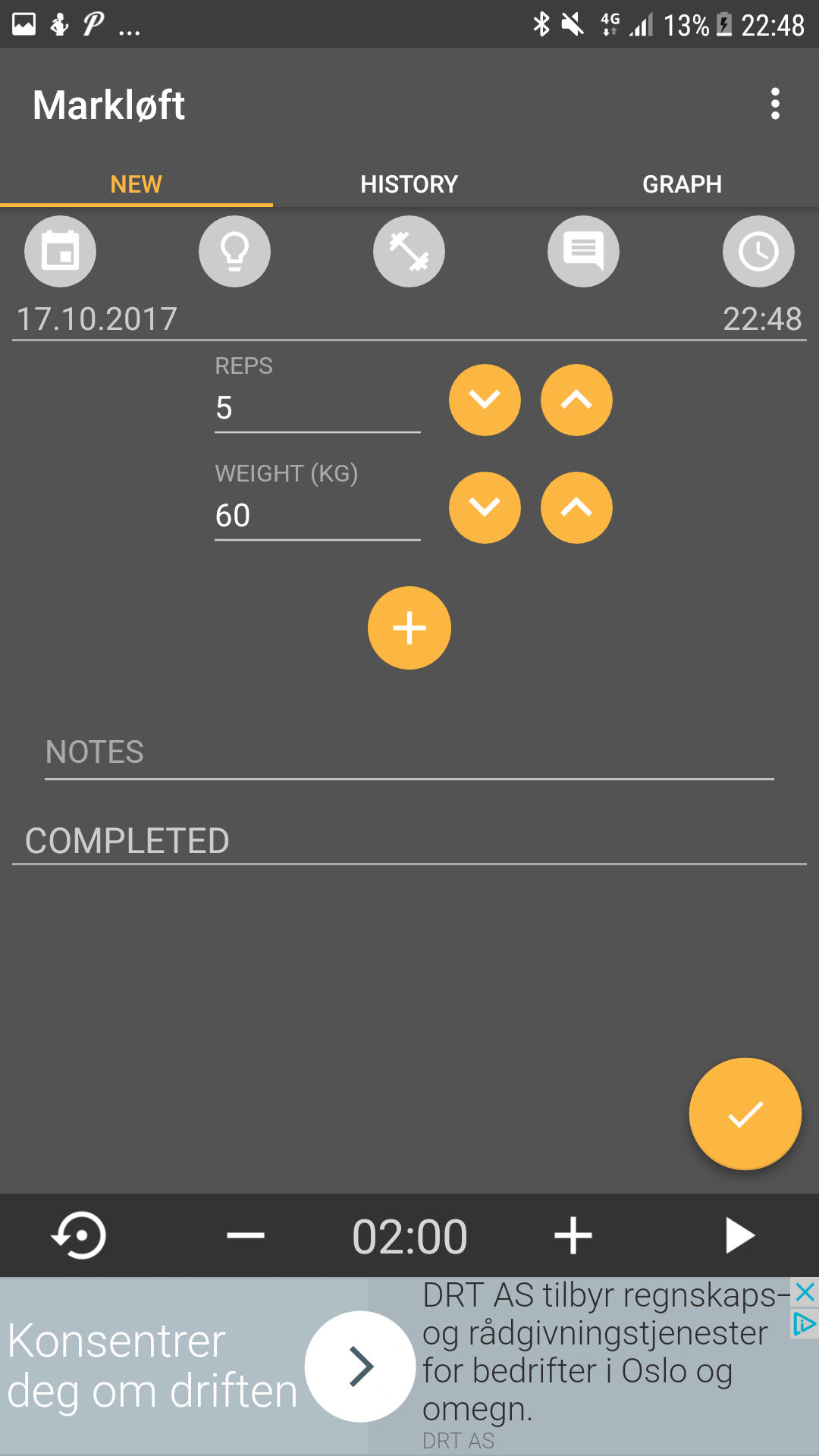This screenshot has height=1456, width=819.
Task: Switch to the Graph tab
Action: coord(682,184)
